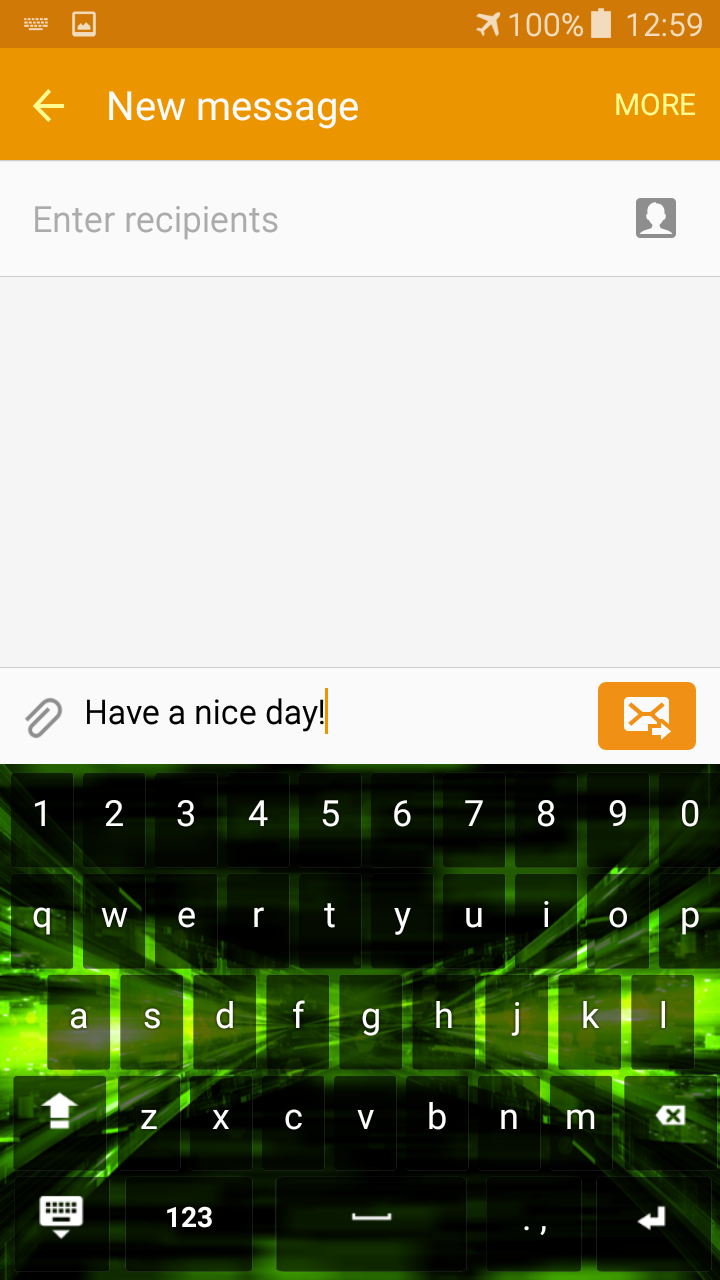Tap the gallery notification icon in the status bar

click(83, 23)
